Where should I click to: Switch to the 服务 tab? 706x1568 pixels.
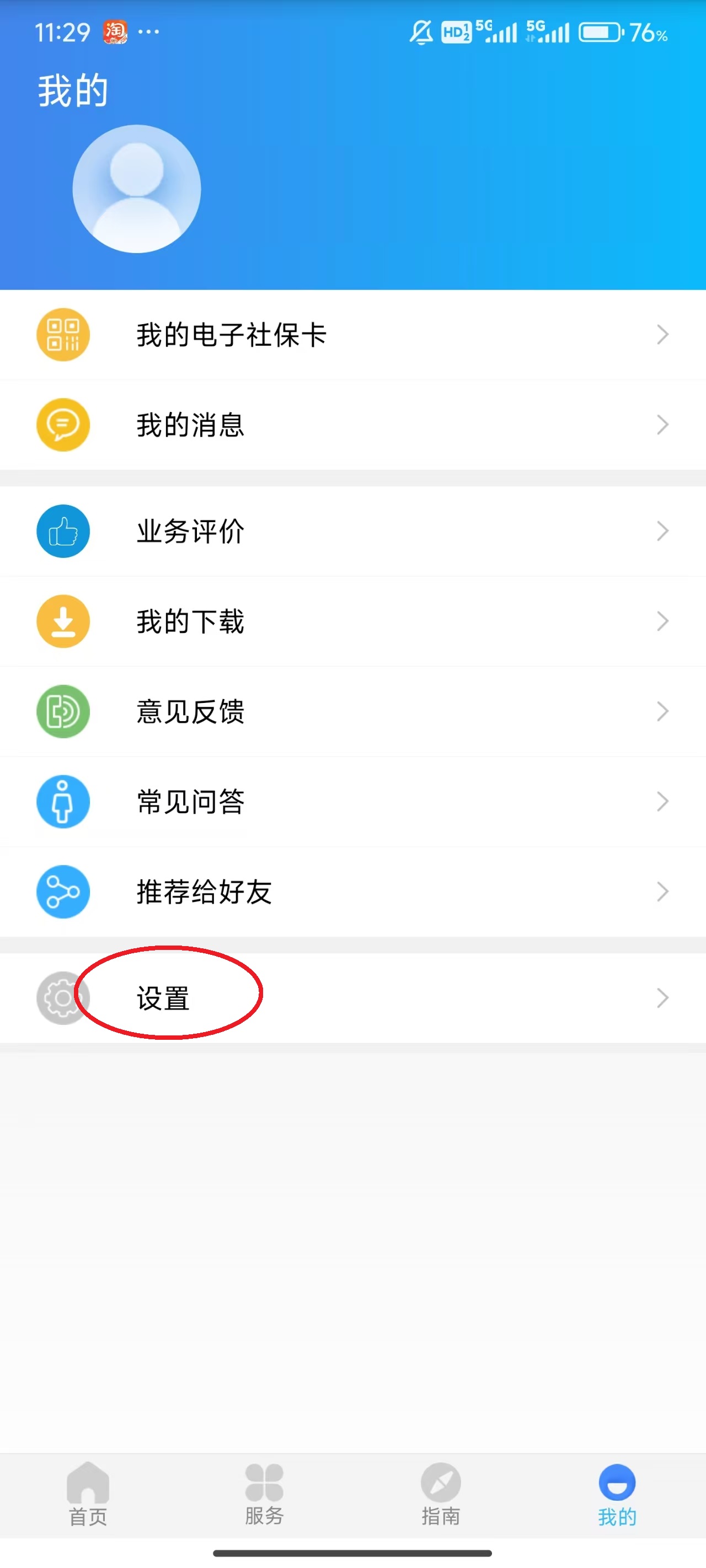pyautogui.click(x=264, y=1494)
